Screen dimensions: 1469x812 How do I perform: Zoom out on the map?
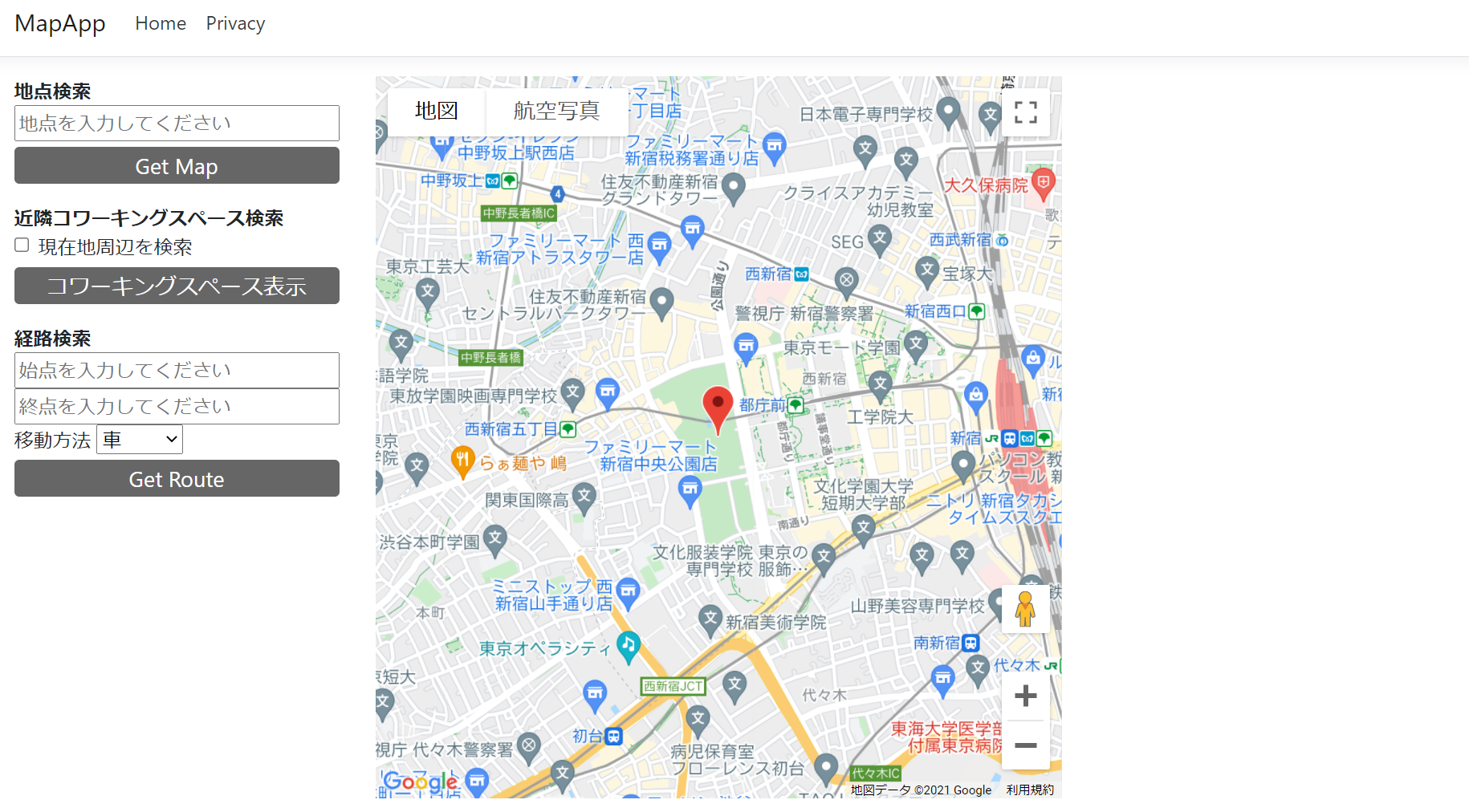pos(1025,745)
